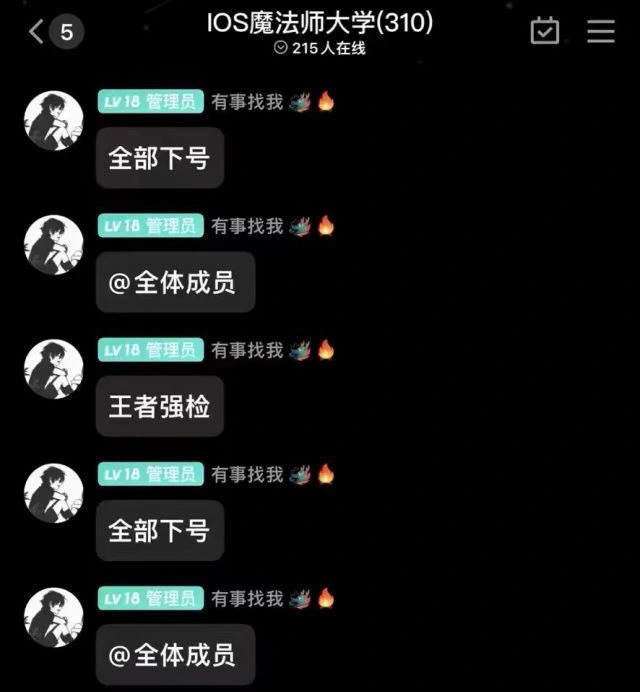Go back to the chat list
Image resolution: width=640 pixels, height=692 pixels.
coord(38,32)
